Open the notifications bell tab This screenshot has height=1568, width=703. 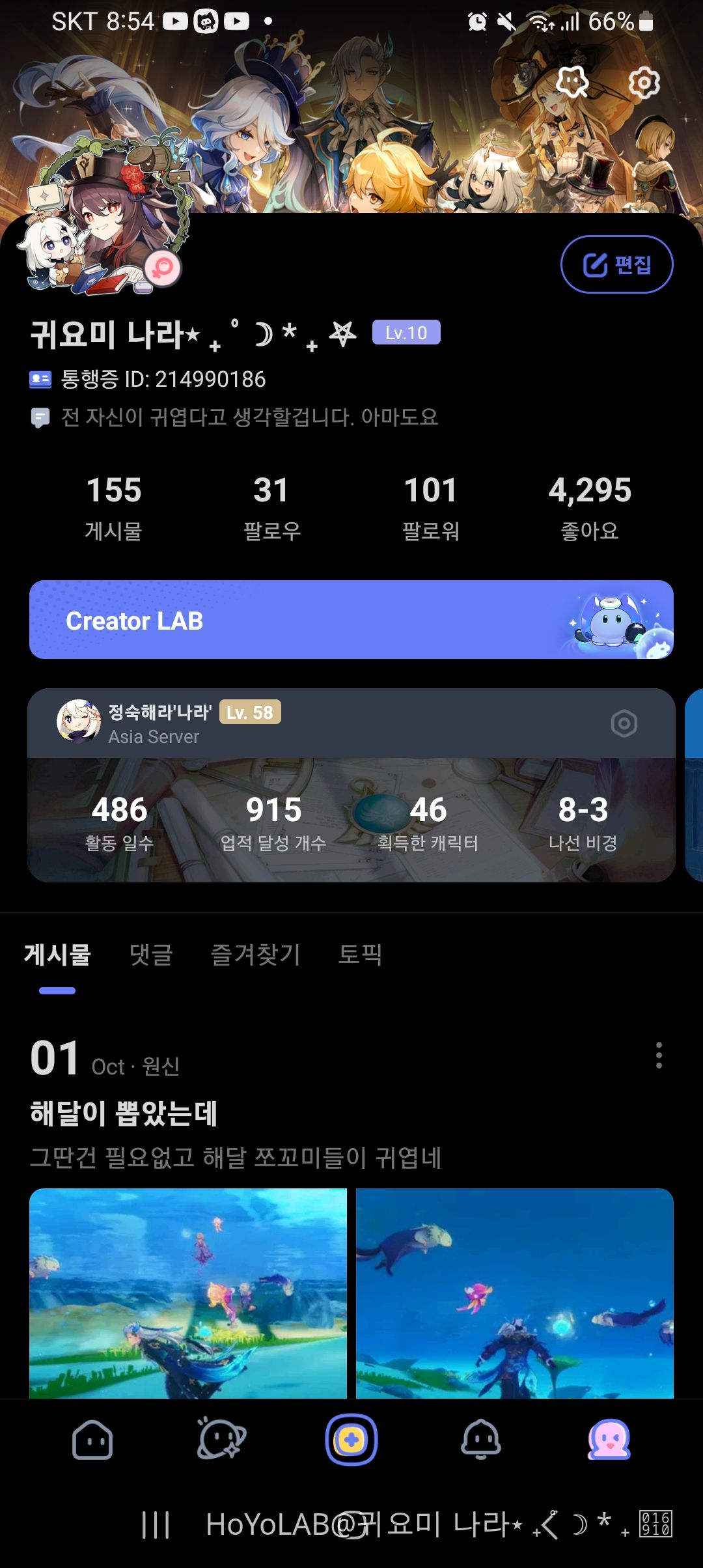(x=480, y=1440)
